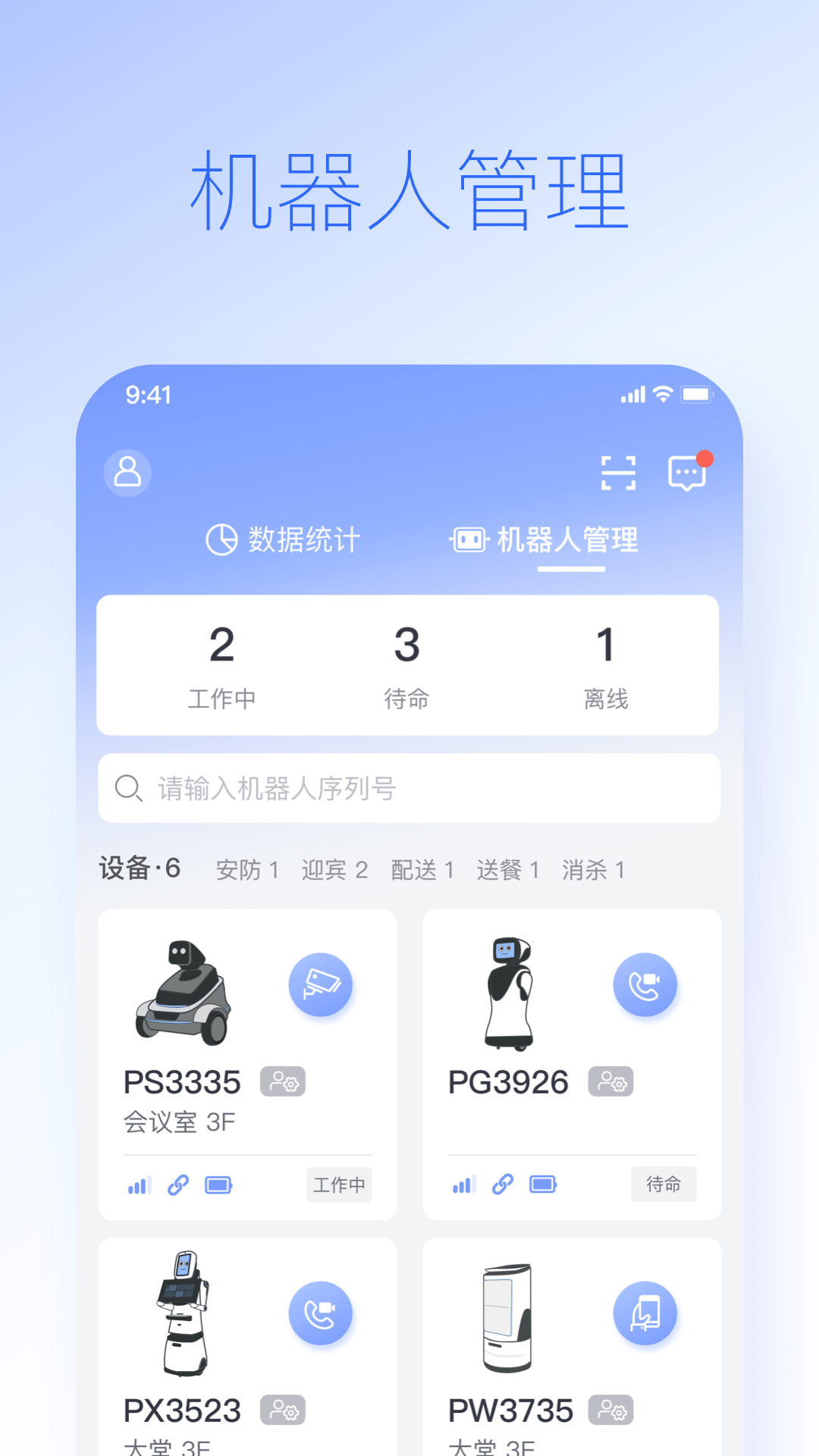Start video call with robot PG3926

pyautogui.click(x=645, y=984)
